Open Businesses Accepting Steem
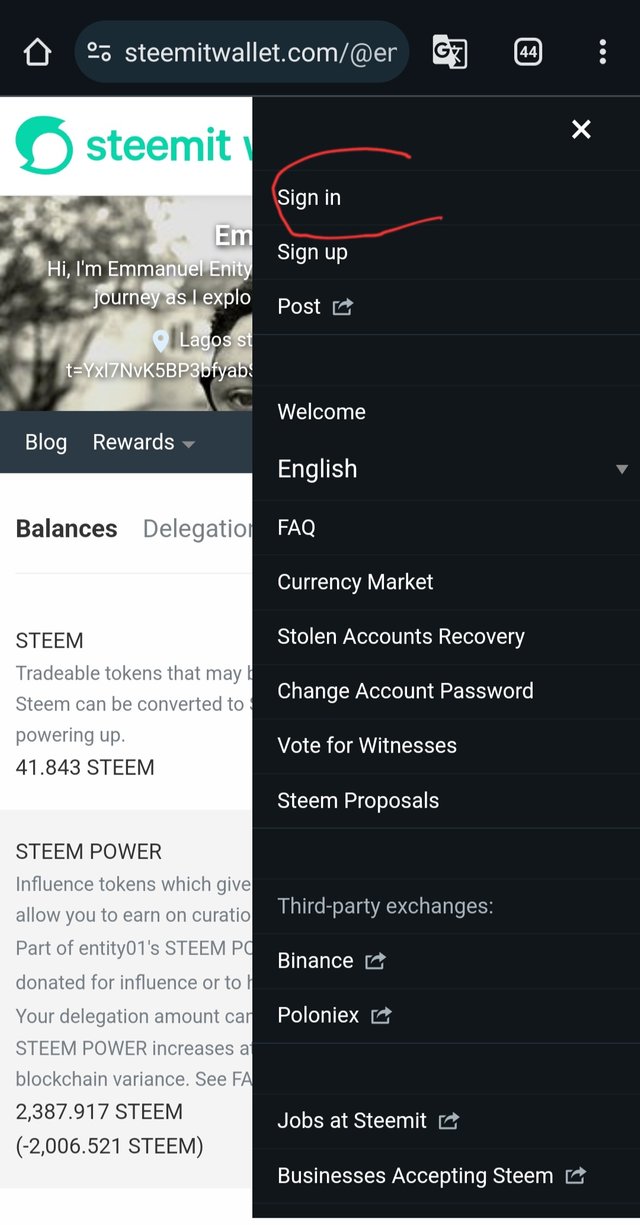This screenshot has width=640, height=1225. tap(430, 1176)
